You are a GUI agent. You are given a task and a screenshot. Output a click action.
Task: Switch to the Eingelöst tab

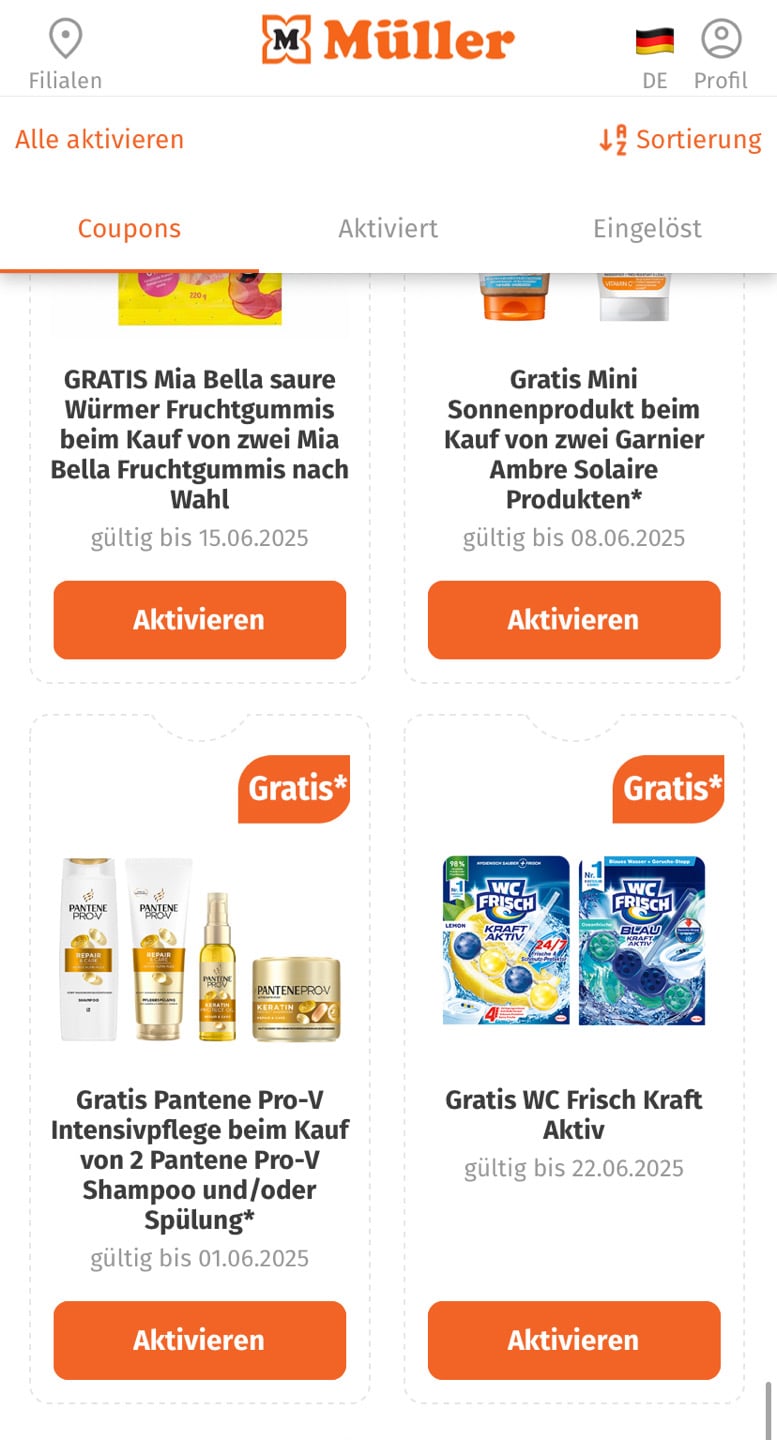(647, 228)
